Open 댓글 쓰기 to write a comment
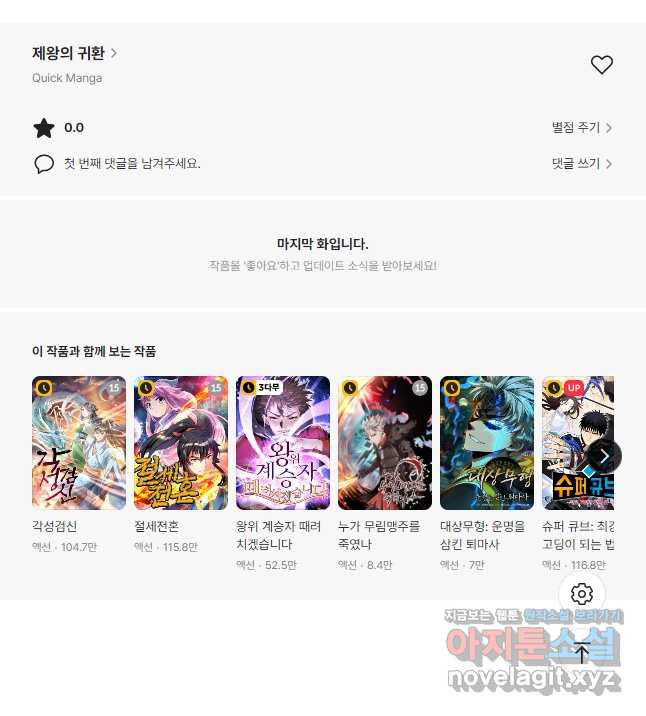The width and height of the screenshot is (646, 716). pyautogui.click(x=581, y=163)
